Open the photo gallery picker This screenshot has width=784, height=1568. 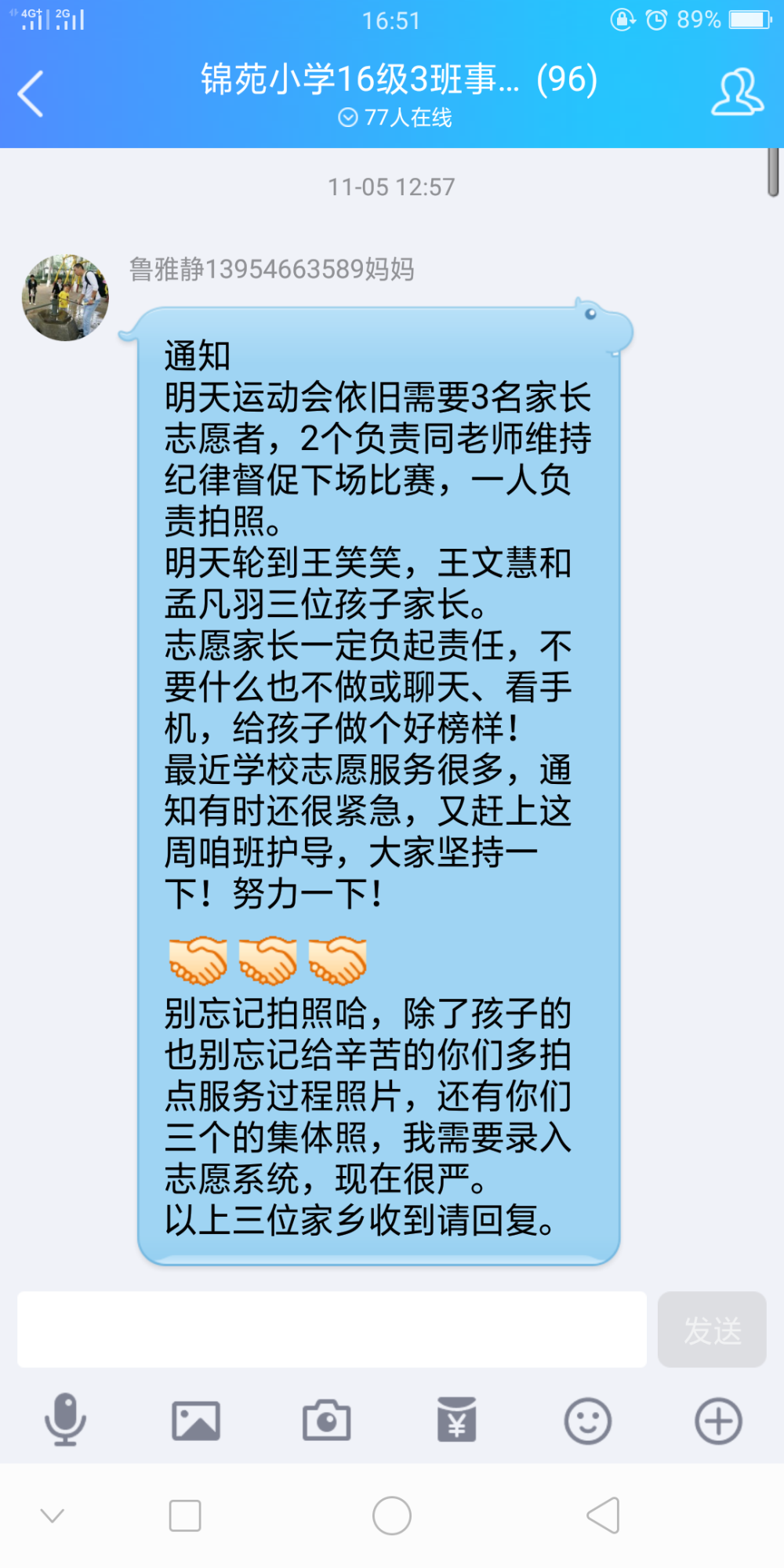pos(196,1421)
